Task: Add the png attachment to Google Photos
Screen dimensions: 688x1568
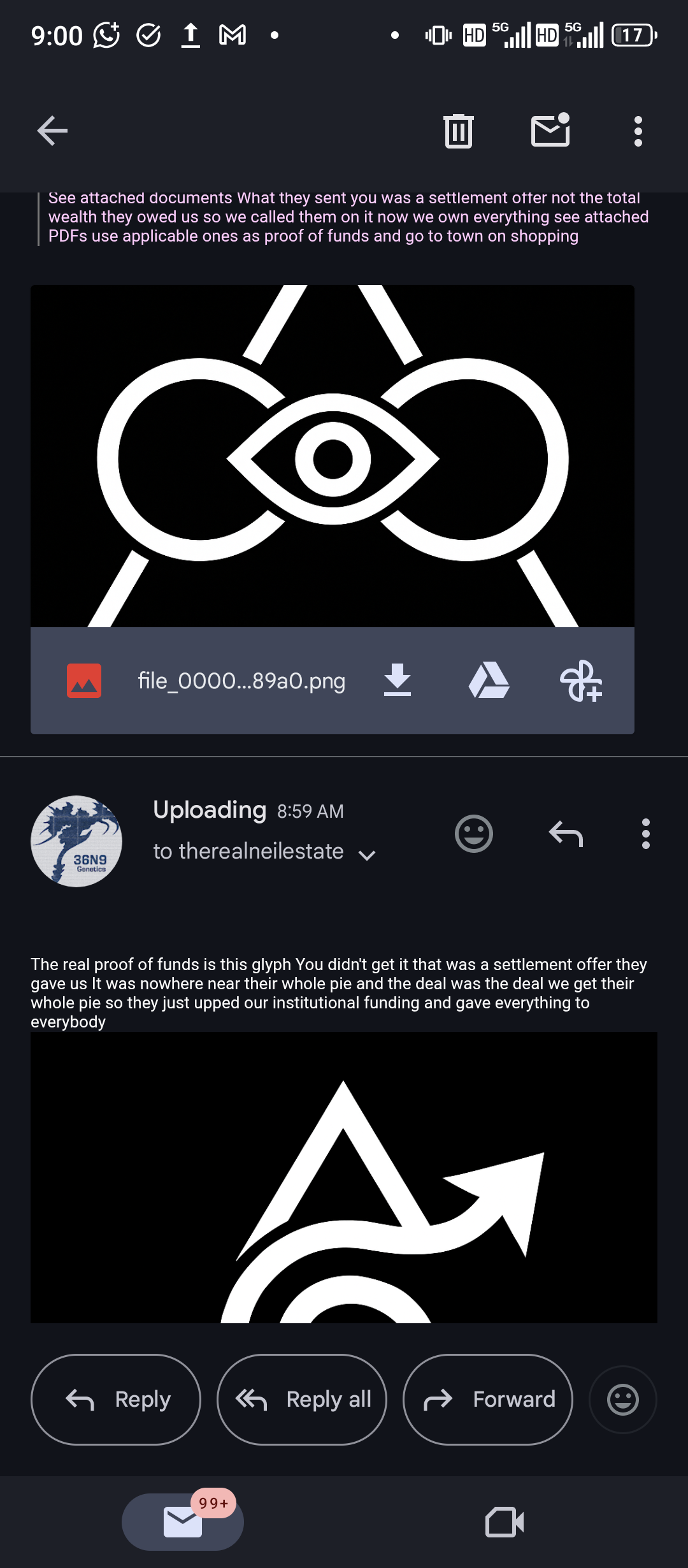Action: point(580,681)
